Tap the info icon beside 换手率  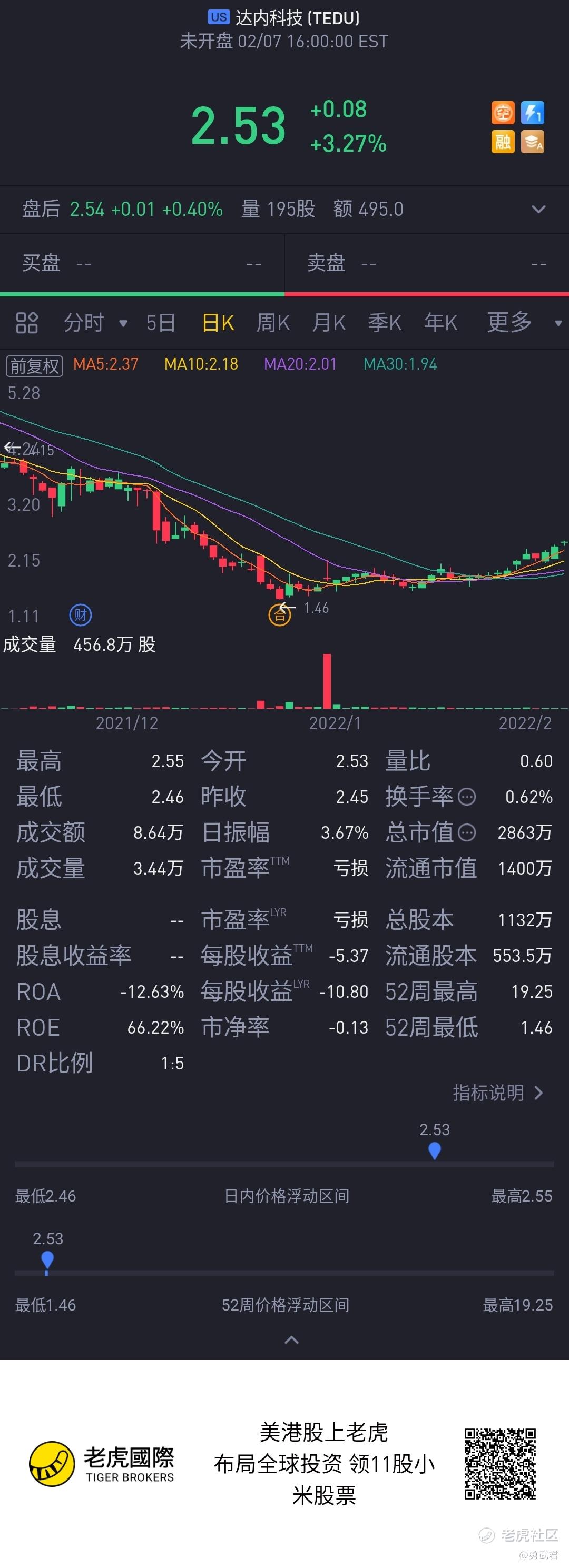pyautogui.click(x=467, y=797)
